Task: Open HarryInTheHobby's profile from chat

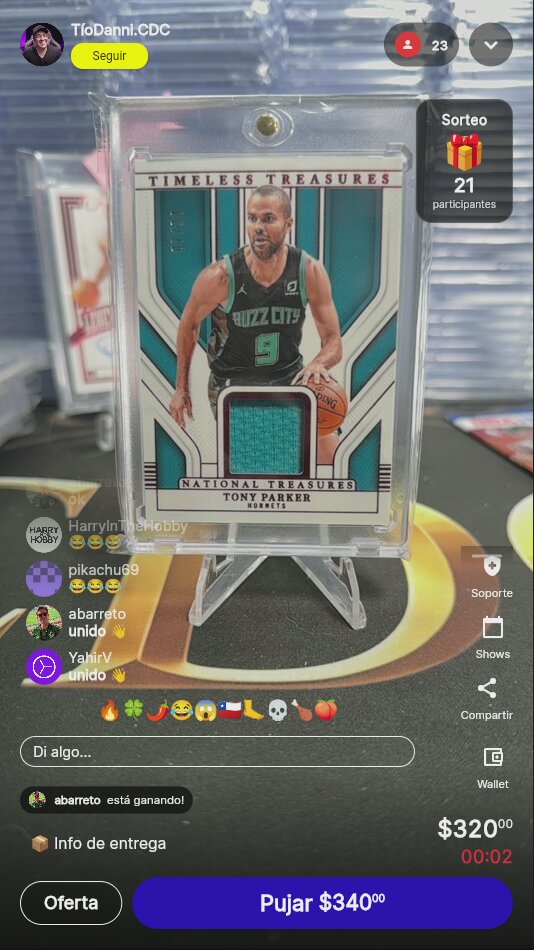Action: [44, 535]
